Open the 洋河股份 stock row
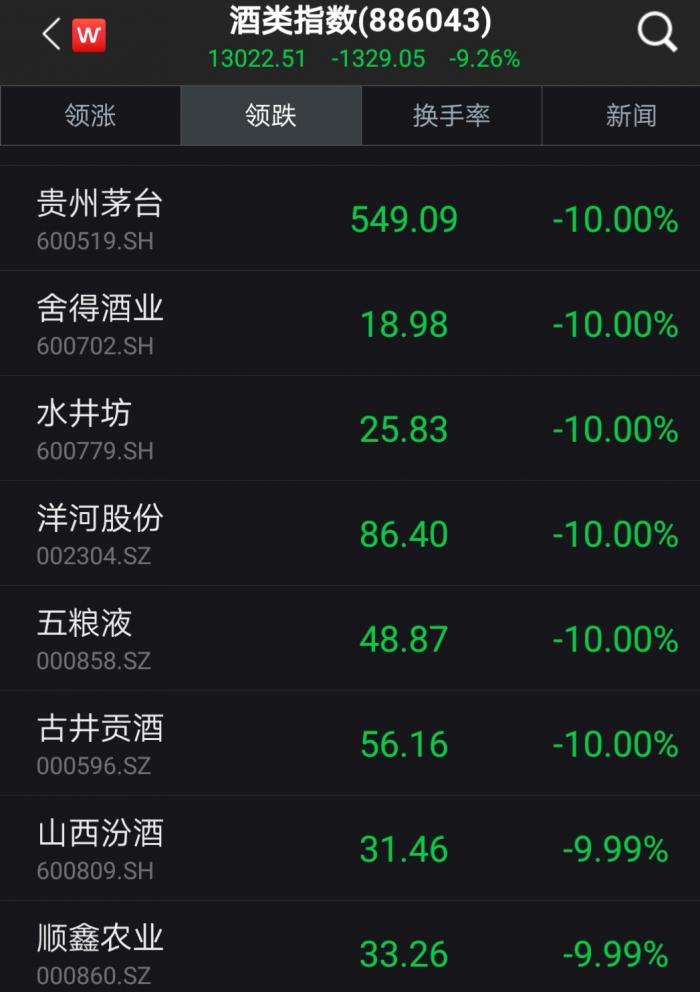Image resolution: width=700 pixels, height=992 pixels. [x=350, y=534]
